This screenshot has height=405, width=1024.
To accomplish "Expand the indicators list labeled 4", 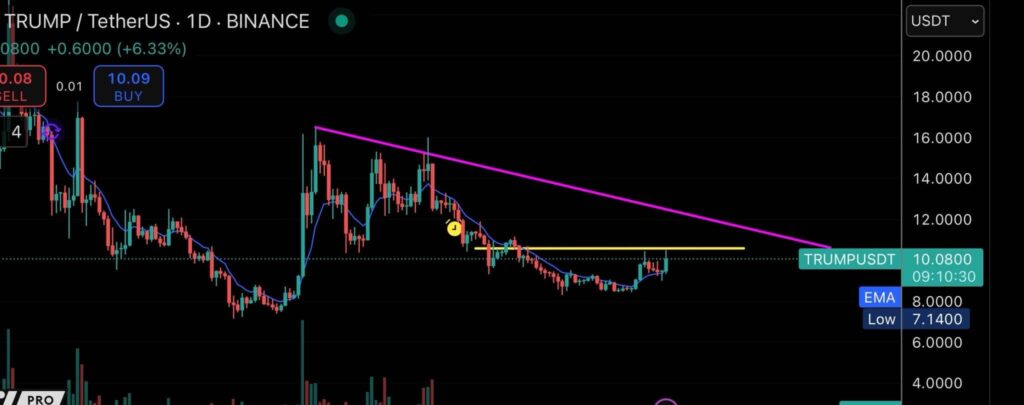I will (16, 132).
